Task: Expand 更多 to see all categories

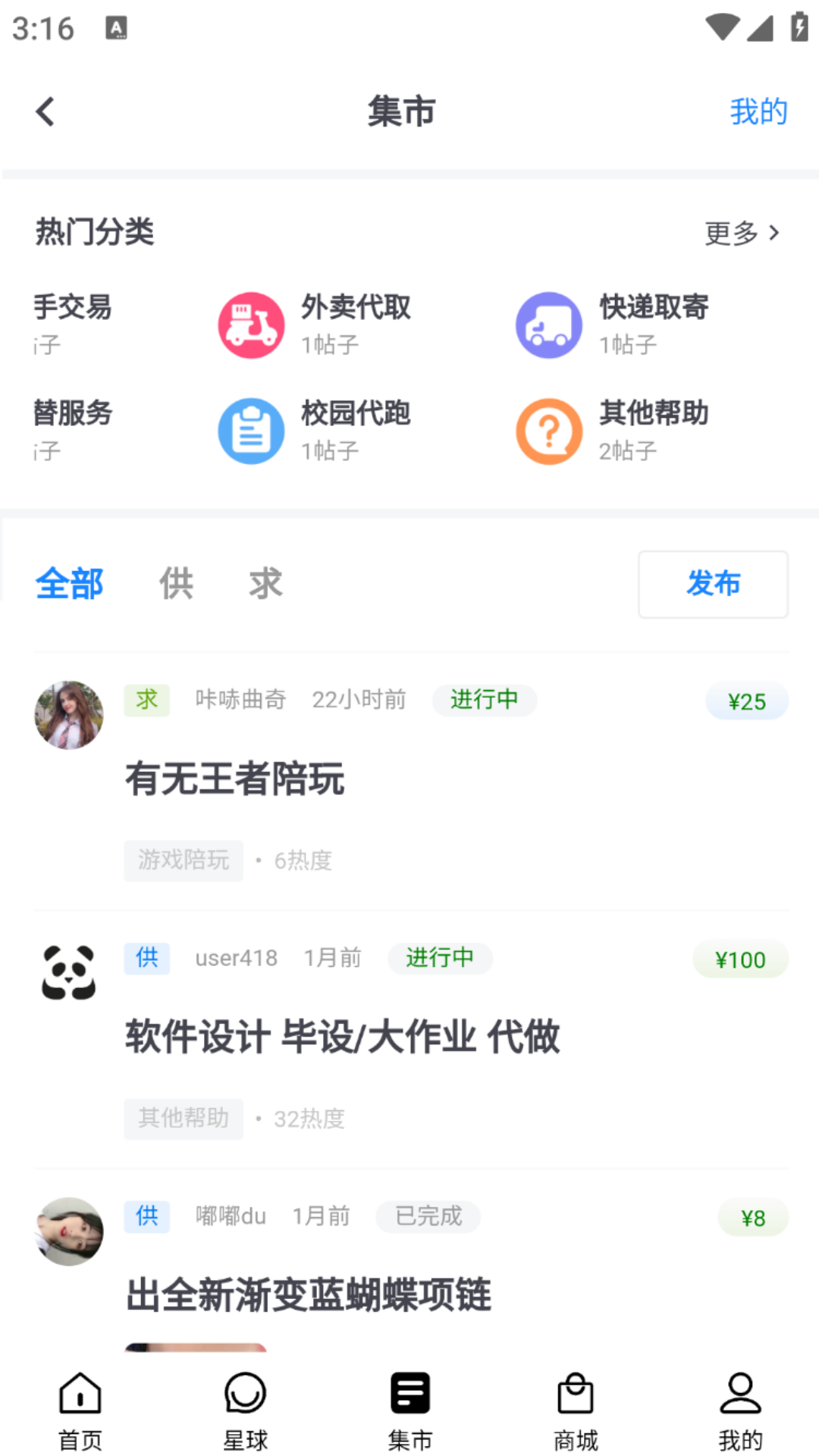Action: pyautogui.click(x=742, y=234)
